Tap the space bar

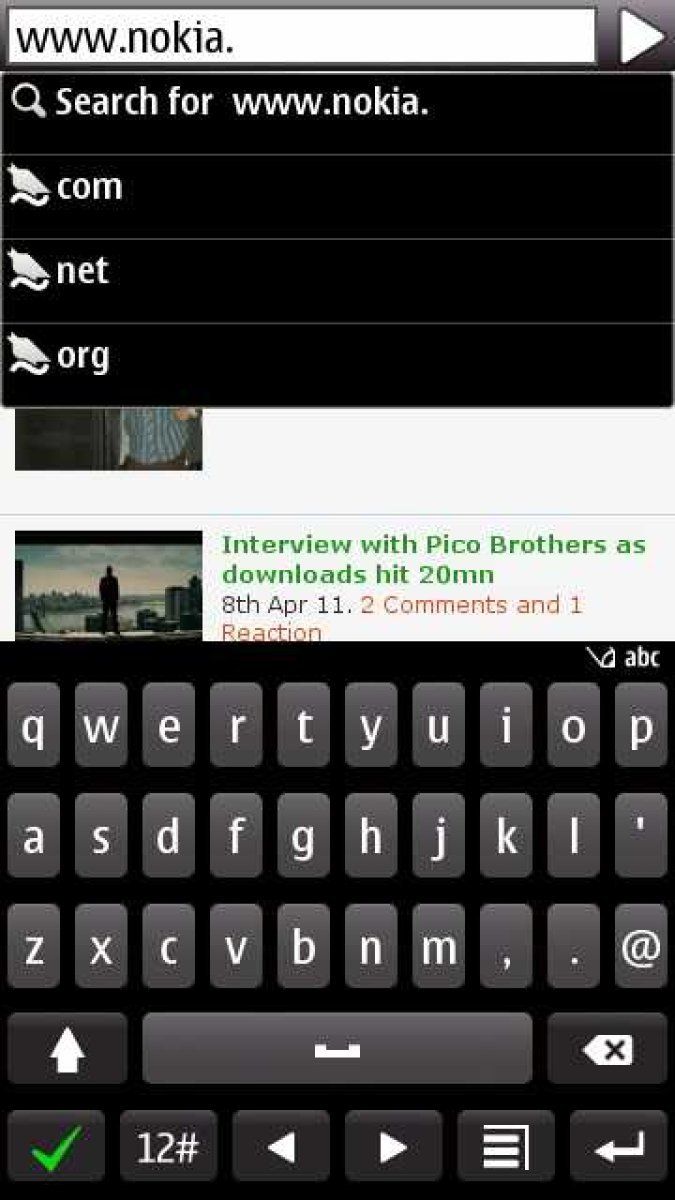point(337,1051)
